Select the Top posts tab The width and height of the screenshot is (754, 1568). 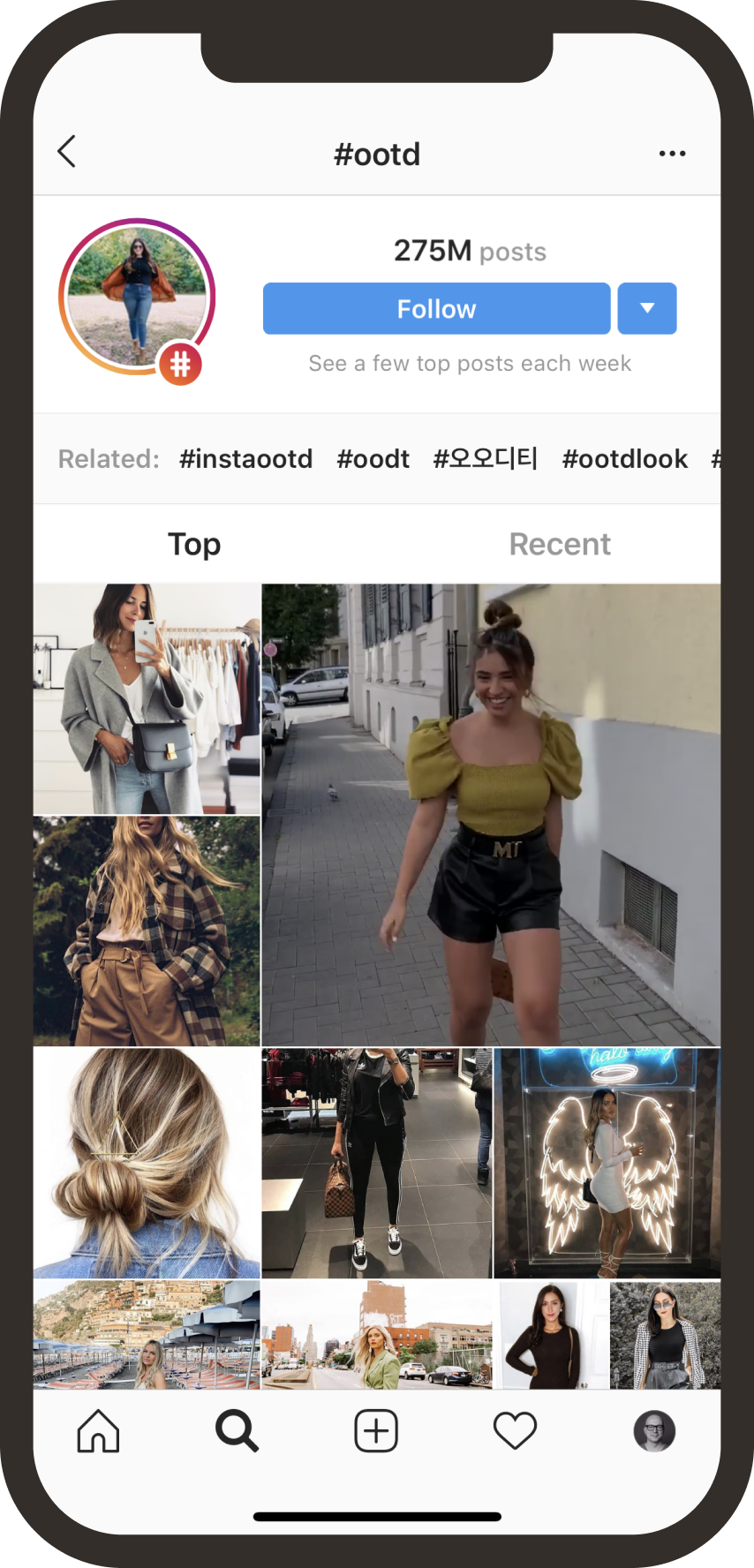coord(194,544)
